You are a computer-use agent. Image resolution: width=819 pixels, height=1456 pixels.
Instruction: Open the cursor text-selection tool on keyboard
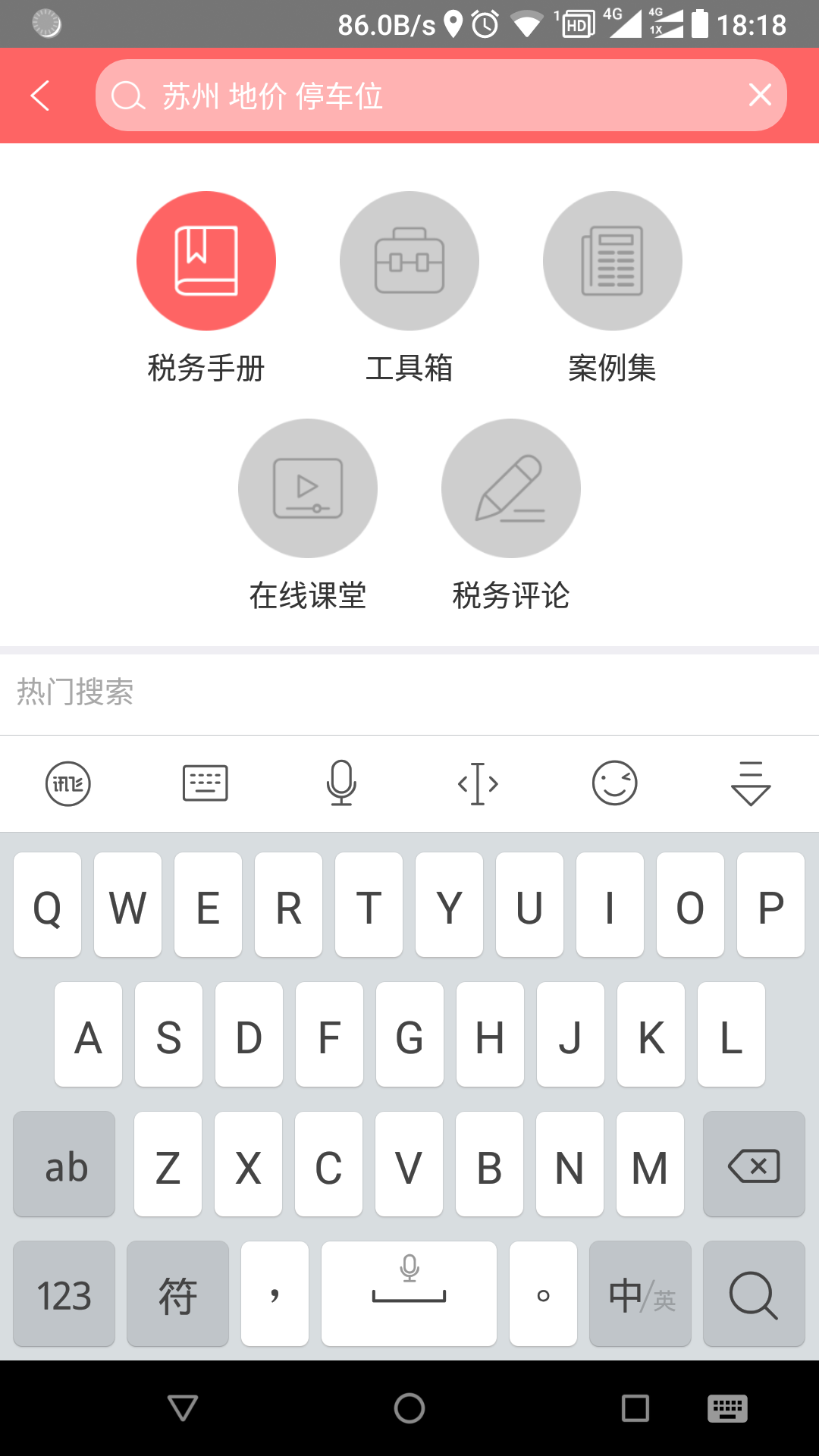(477, 783)
